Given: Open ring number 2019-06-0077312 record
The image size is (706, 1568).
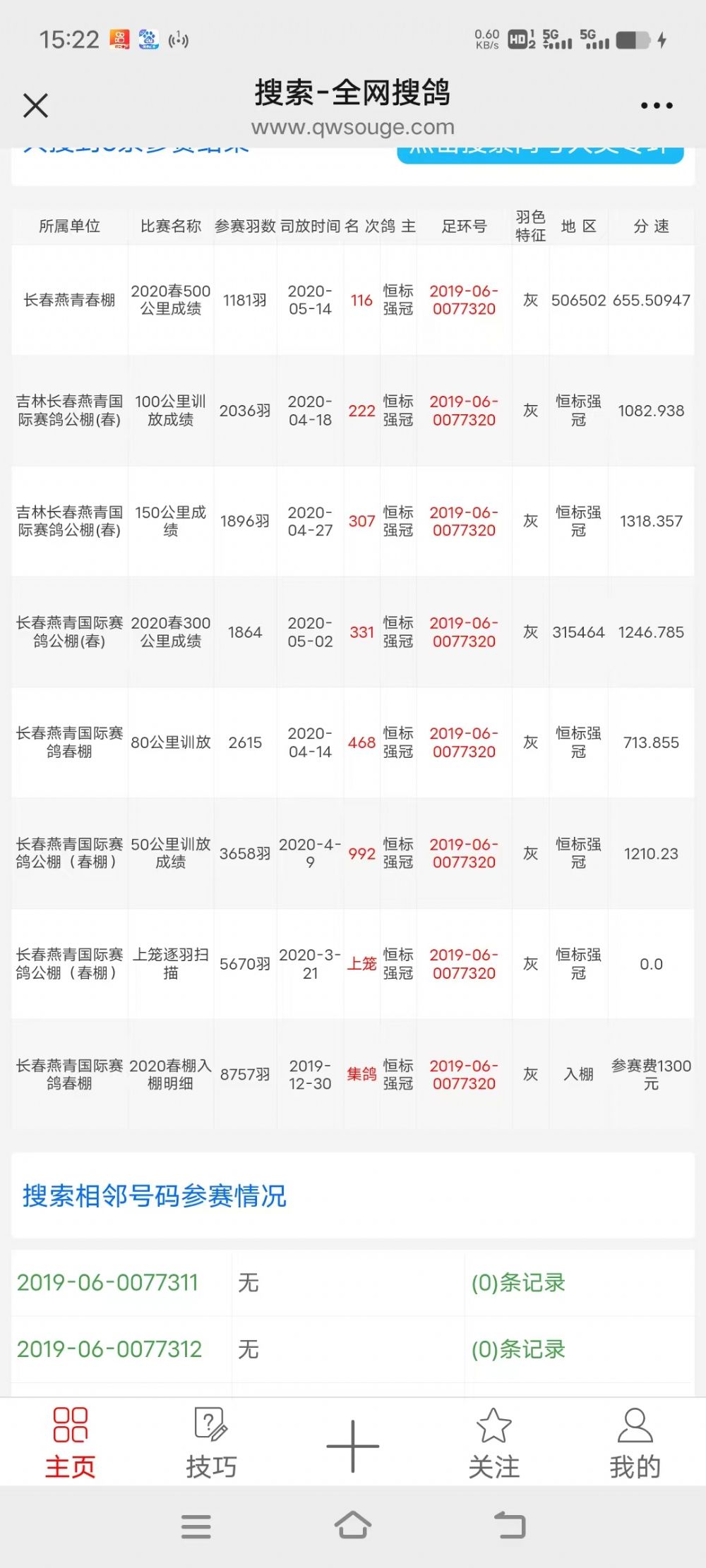Looking at the screenshot, I should point(109,1349).
